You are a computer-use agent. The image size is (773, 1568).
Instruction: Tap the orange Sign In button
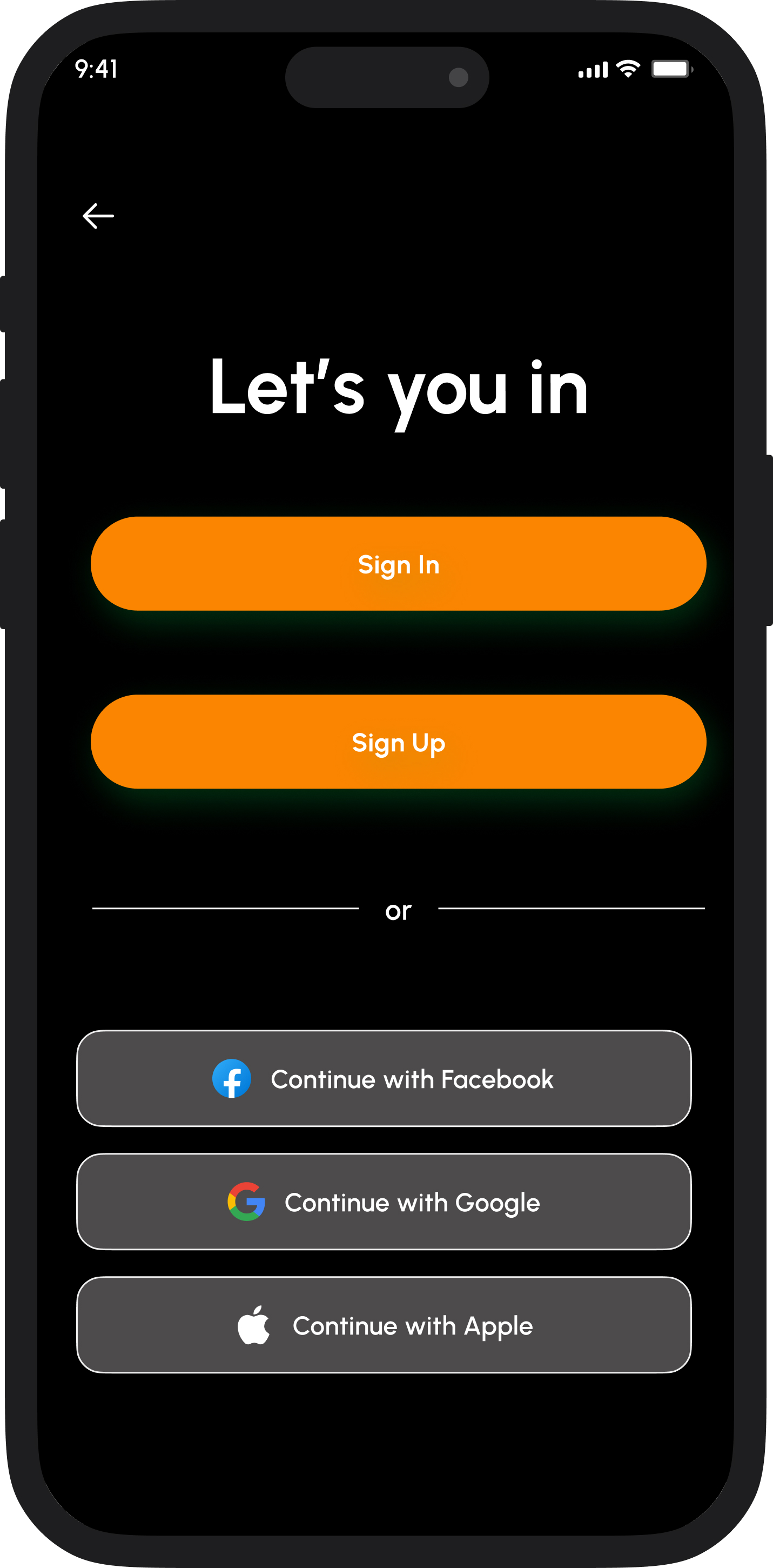coord(398,564)
